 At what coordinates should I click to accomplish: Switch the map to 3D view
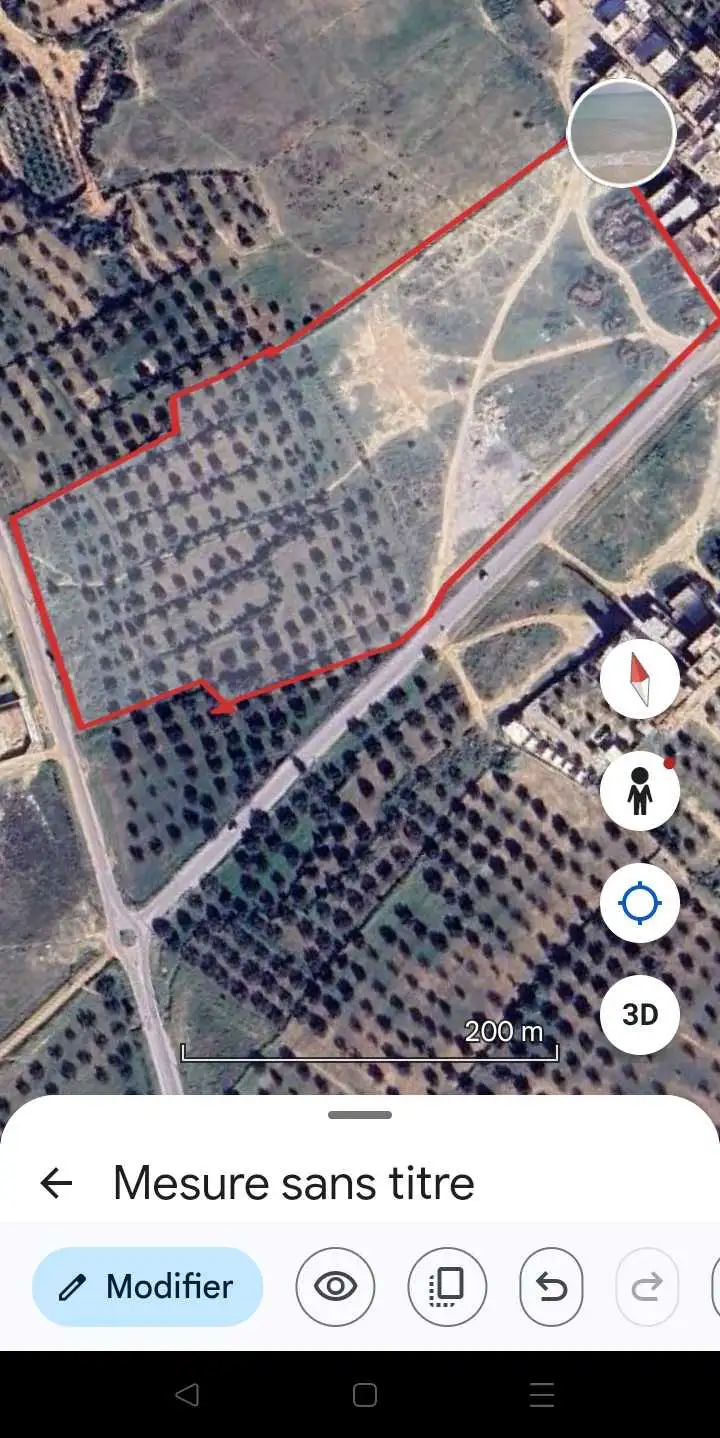640,1015
